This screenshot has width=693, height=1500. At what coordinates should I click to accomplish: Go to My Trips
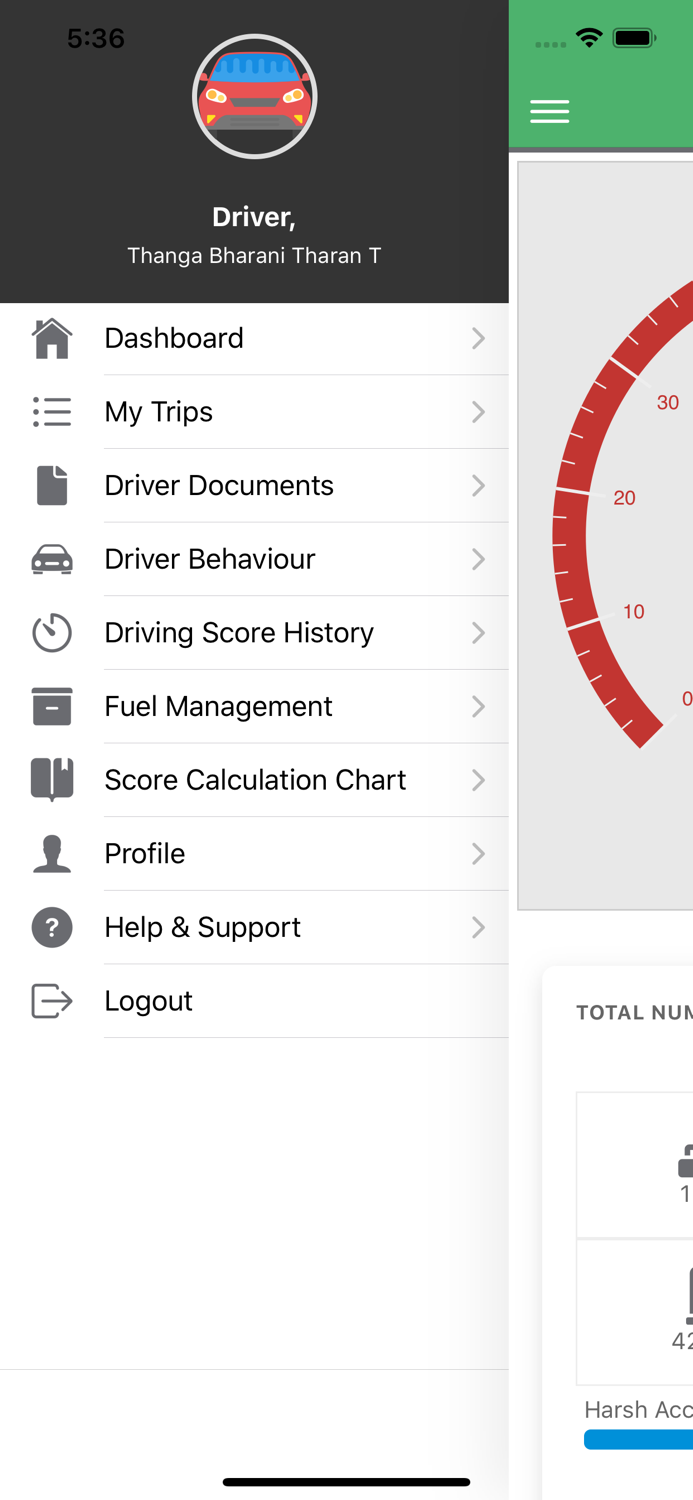(x=254, y=412)
